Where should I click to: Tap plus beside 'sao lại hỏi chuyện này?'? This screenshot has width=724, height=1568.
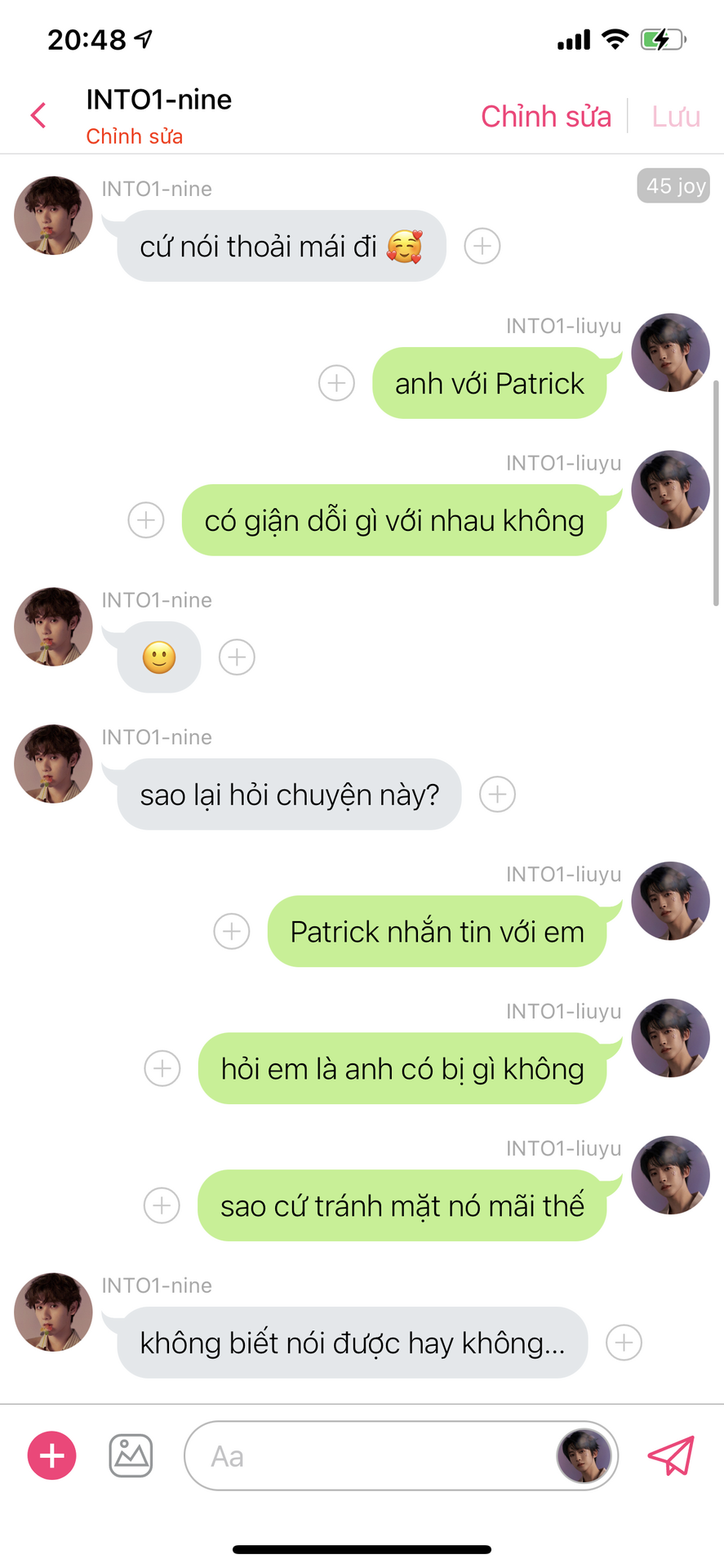(497, 795)
